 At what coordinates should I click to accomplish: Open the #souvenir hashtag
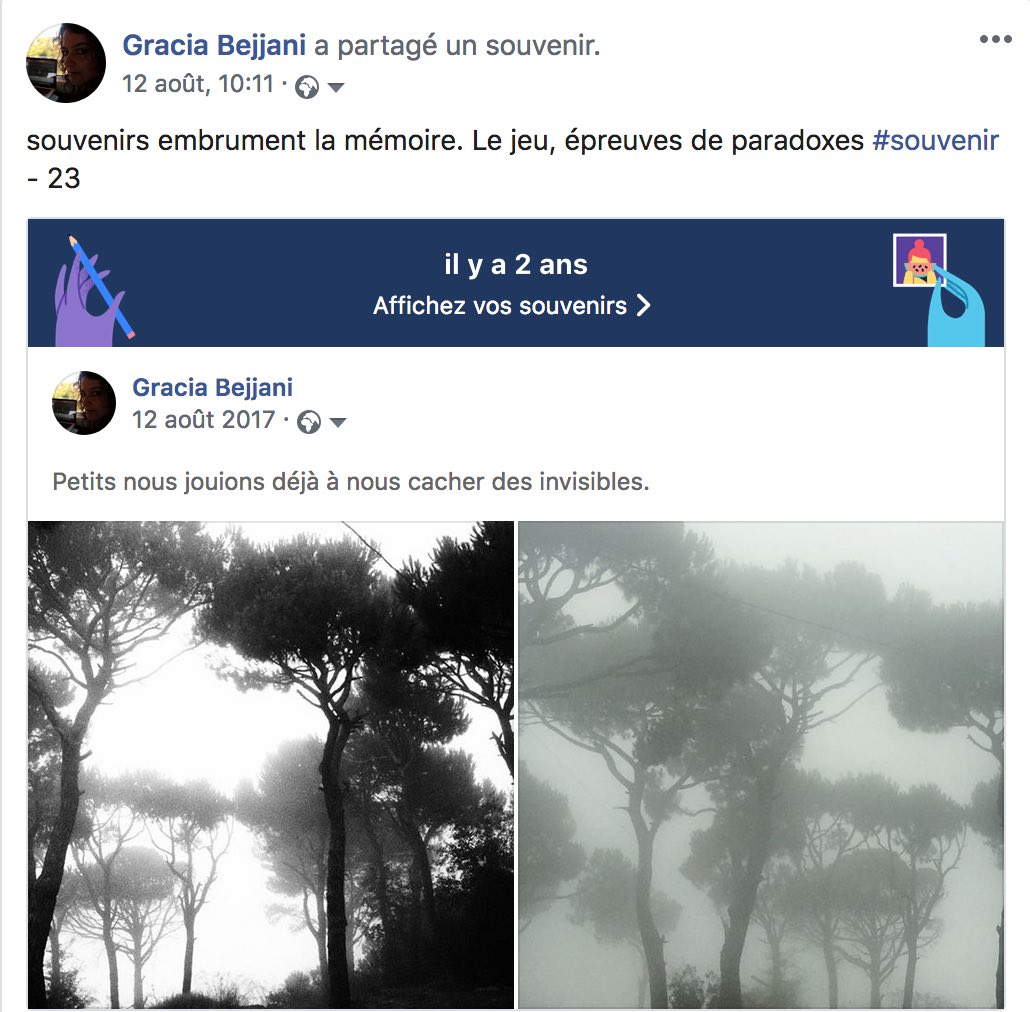click(x=935, y=140)
